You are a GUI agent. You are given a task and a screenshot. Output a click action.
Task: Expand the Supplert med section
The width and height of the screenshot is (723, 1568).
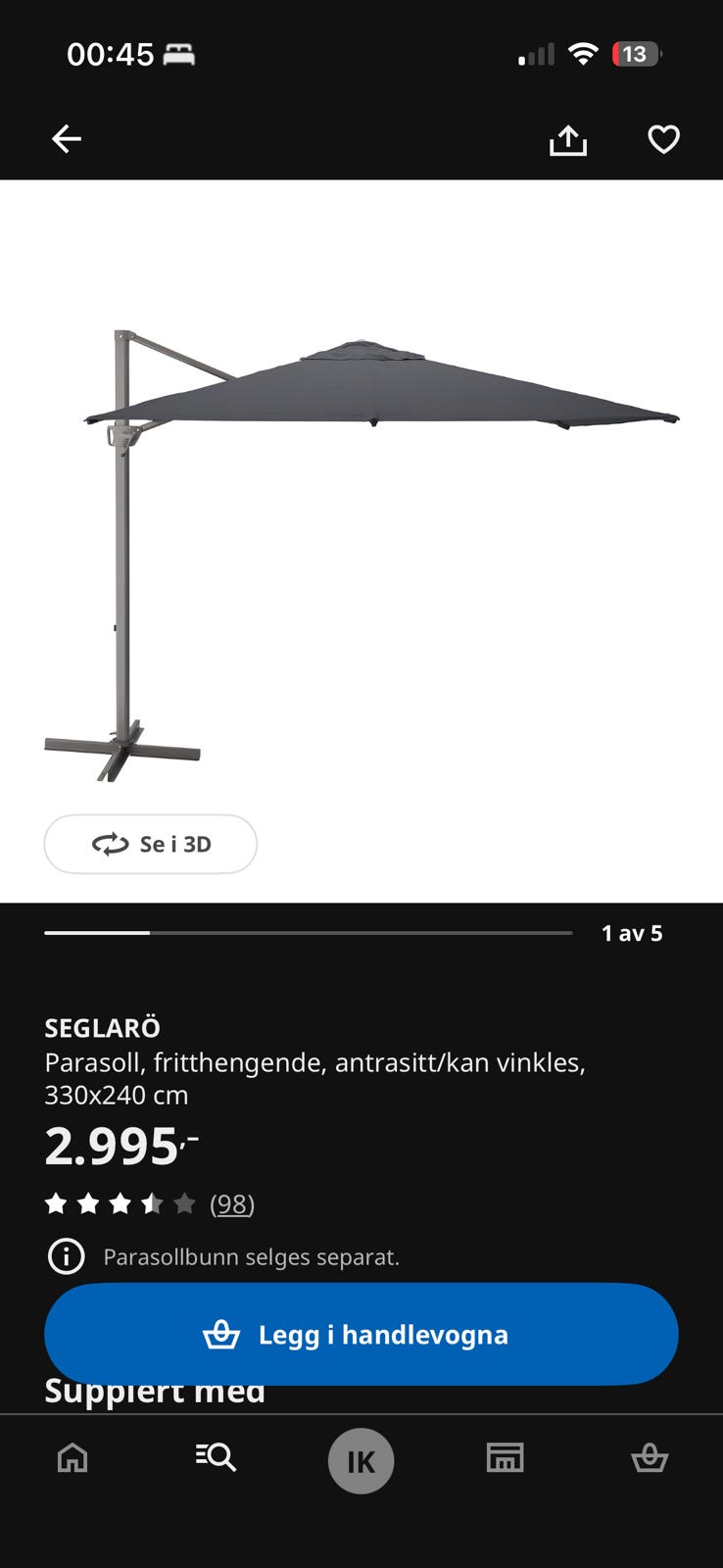click(154, 1391)
